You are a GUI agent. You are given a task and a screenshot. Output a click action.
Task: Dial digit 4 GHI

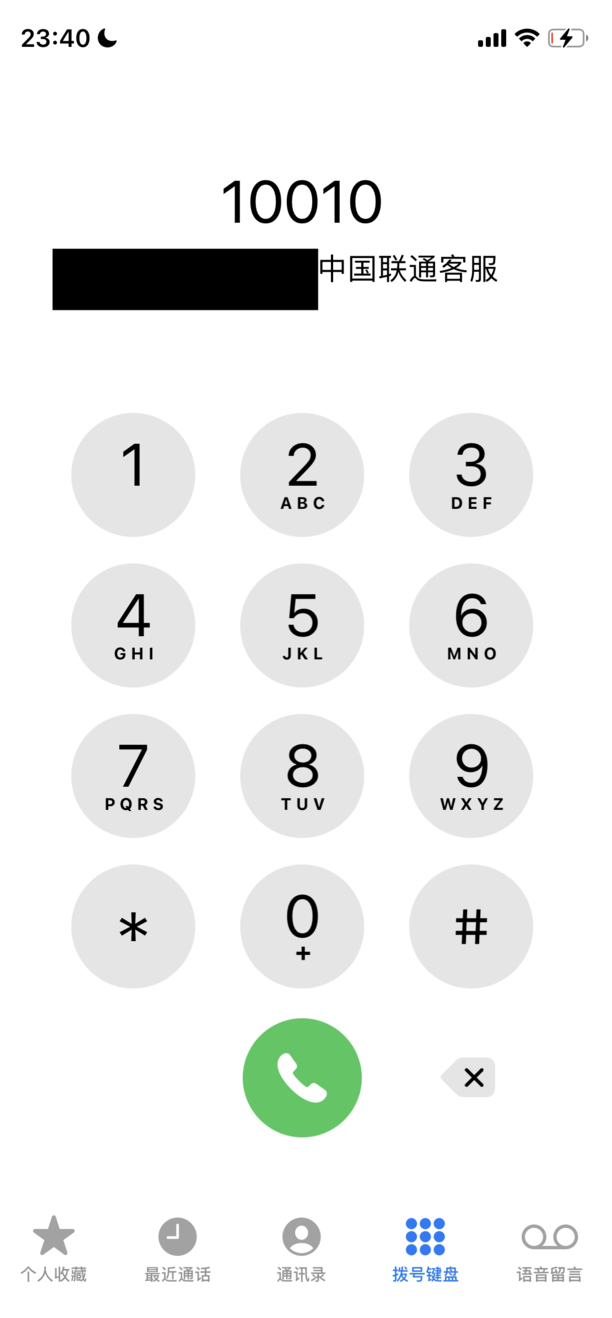coord(133,626)
